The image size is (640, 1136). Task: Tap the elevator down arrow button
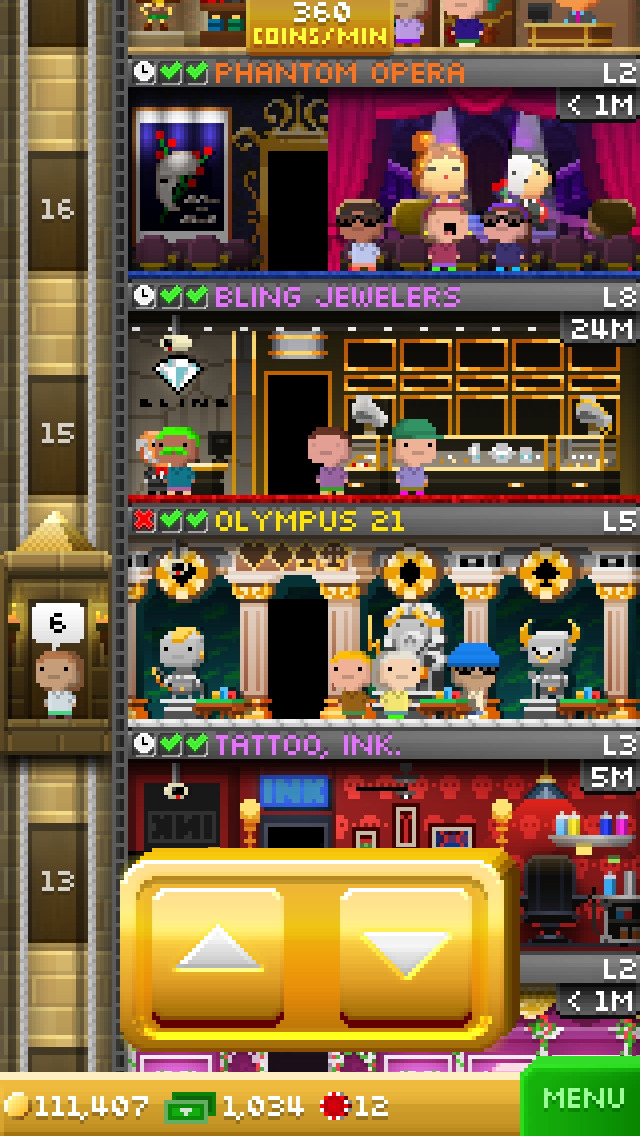point(405,954)
